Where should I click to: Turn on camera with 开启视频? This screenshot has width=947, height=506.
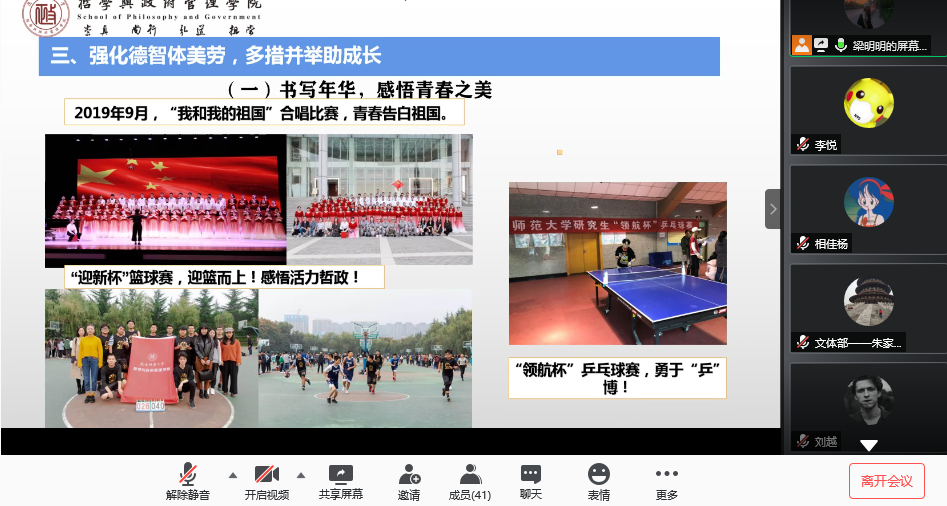(266, 480)
